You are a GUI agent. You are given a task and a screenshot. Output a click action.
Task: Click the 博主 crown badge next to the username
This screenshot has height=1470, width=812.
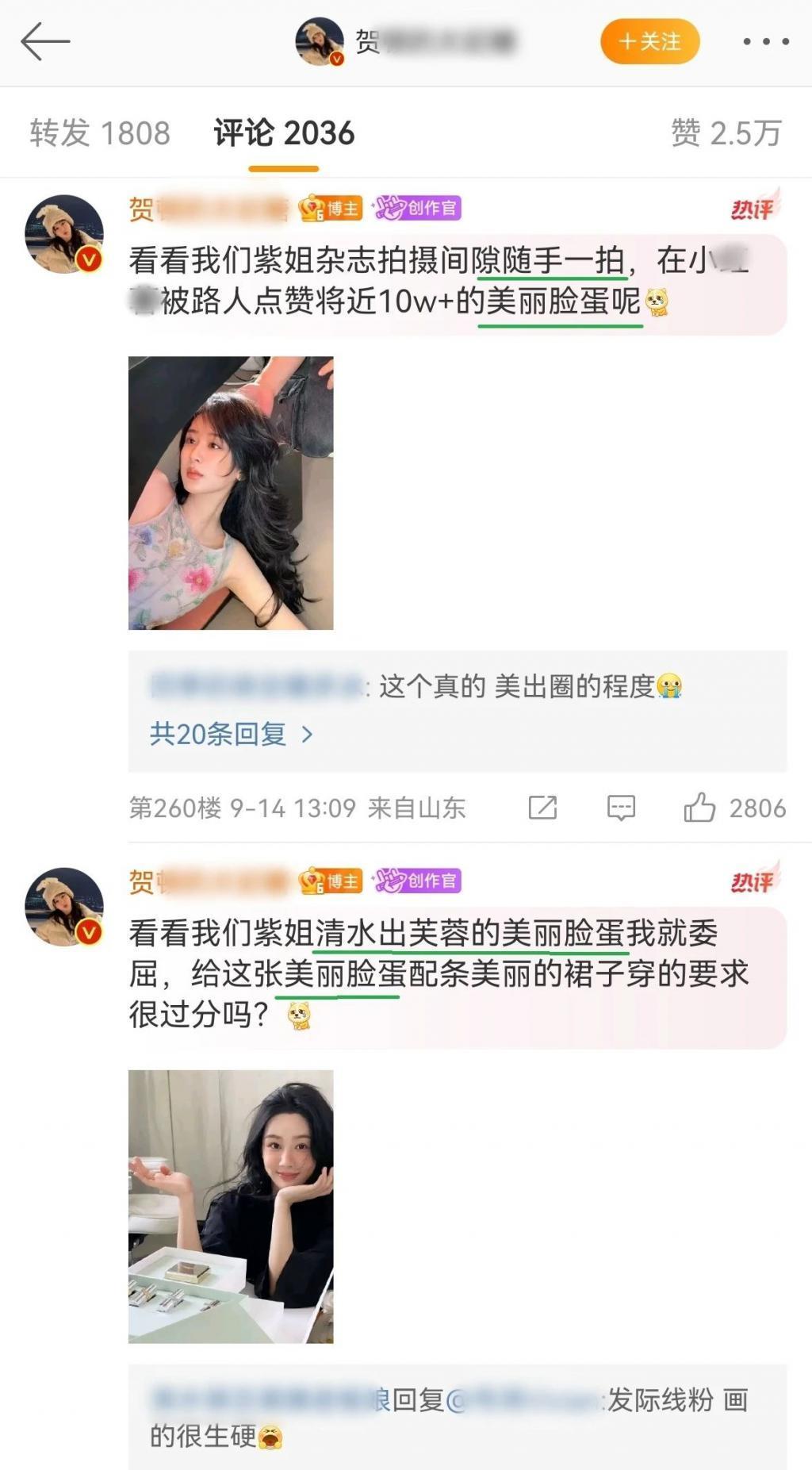(x=332, y=209)
